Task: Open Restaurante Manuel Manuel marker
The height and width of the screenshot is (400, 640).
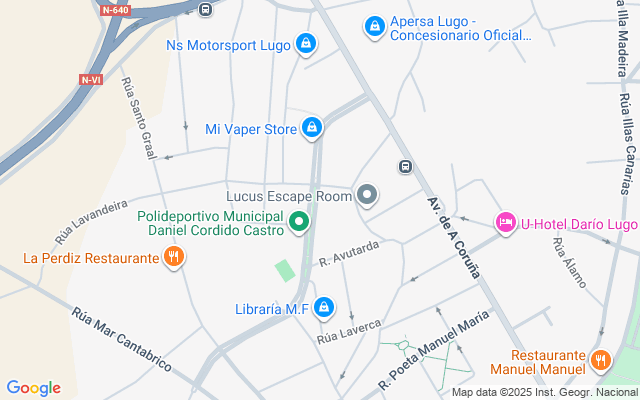Action: coord(600,360)
